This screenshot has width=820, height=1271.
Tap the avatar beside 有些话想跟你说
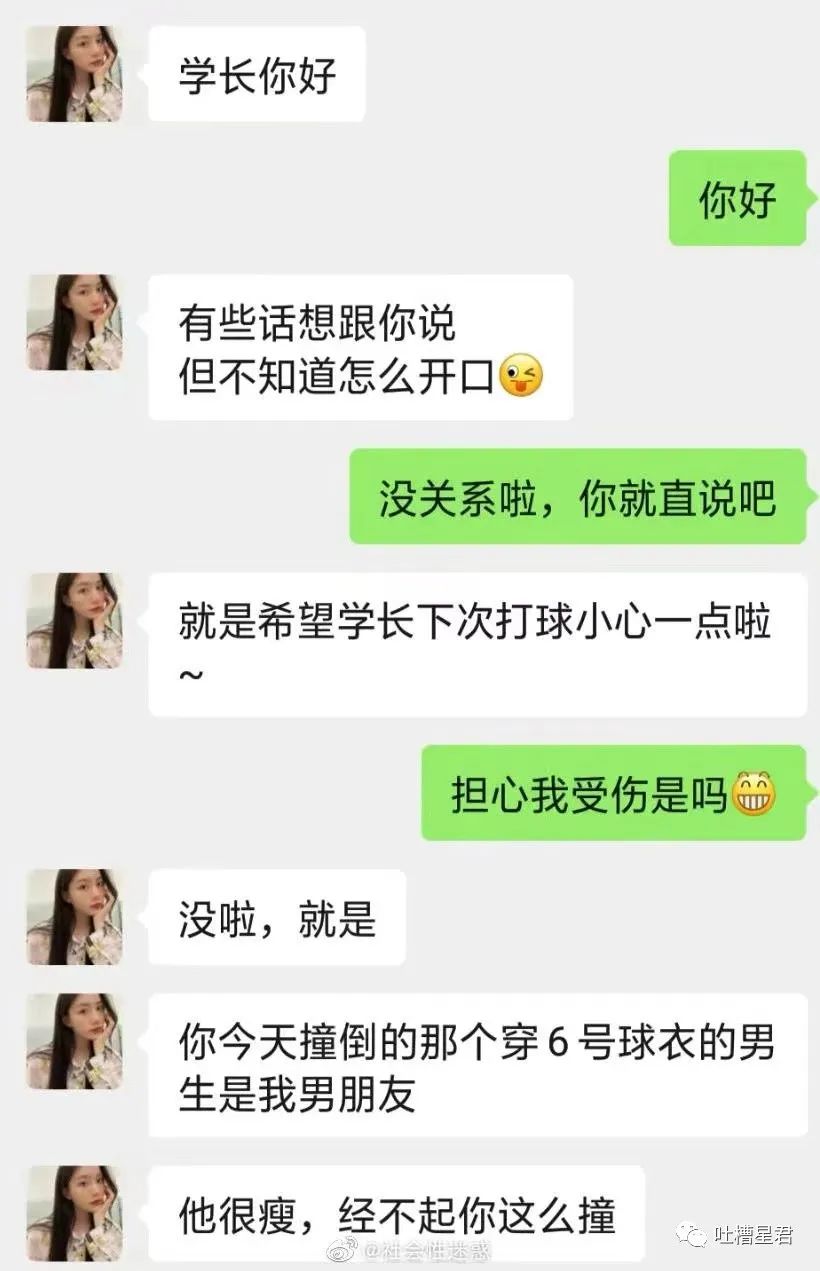(x=73, y=324)
